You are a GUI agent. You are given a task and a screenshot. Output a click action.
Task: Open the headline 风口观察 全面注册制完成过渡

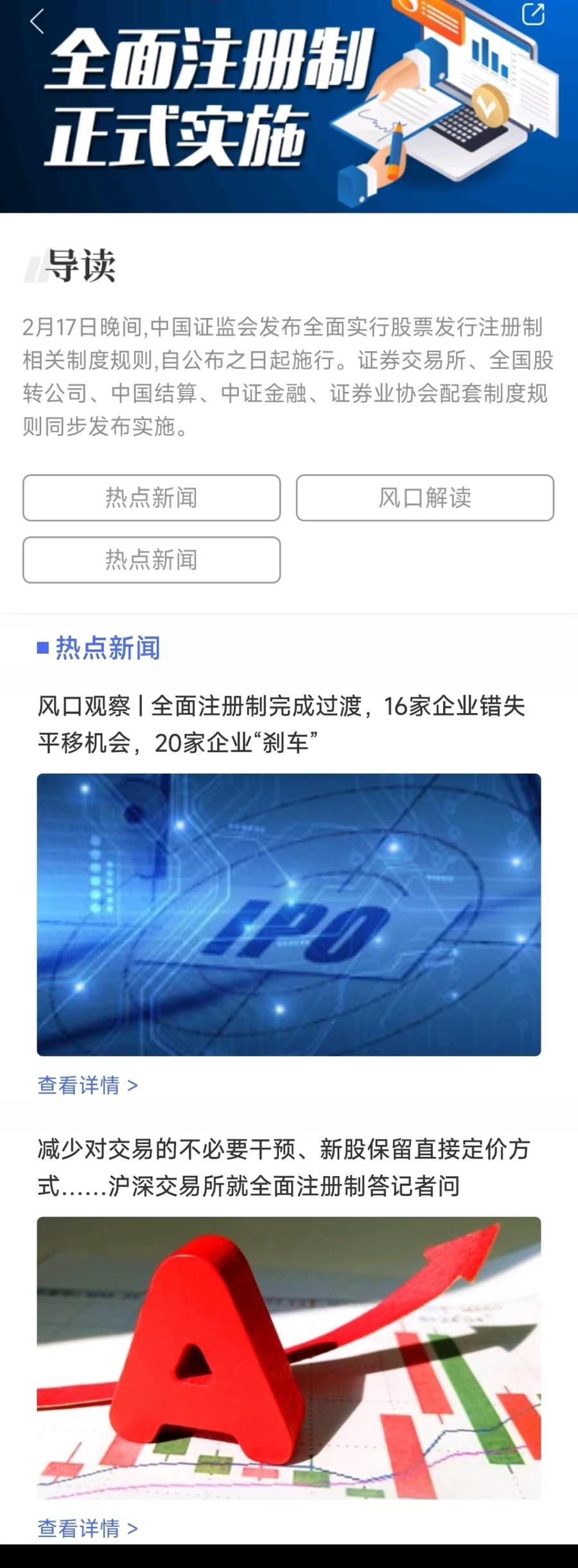point(281,725)
